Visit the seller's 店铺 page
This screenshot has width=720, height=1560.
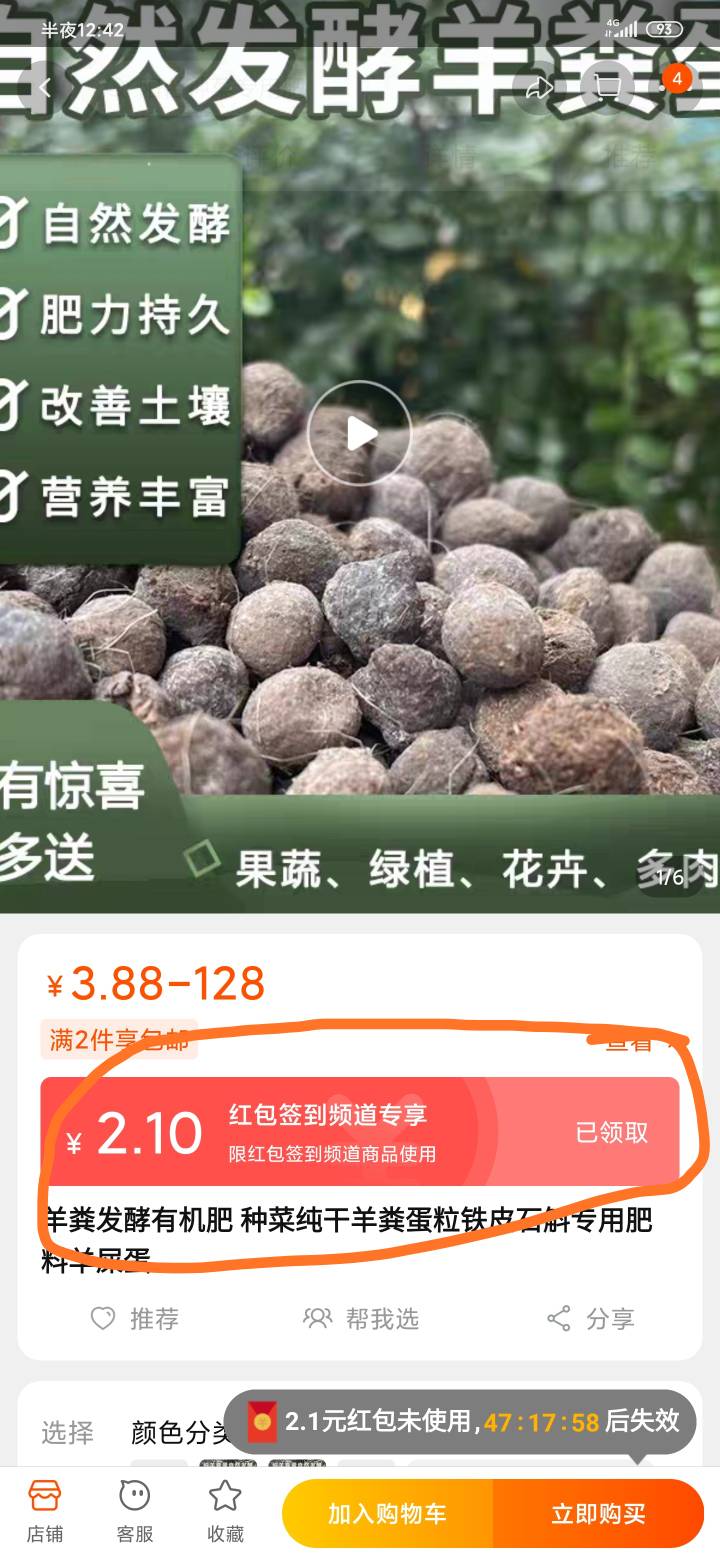[x=45, y=1512]
